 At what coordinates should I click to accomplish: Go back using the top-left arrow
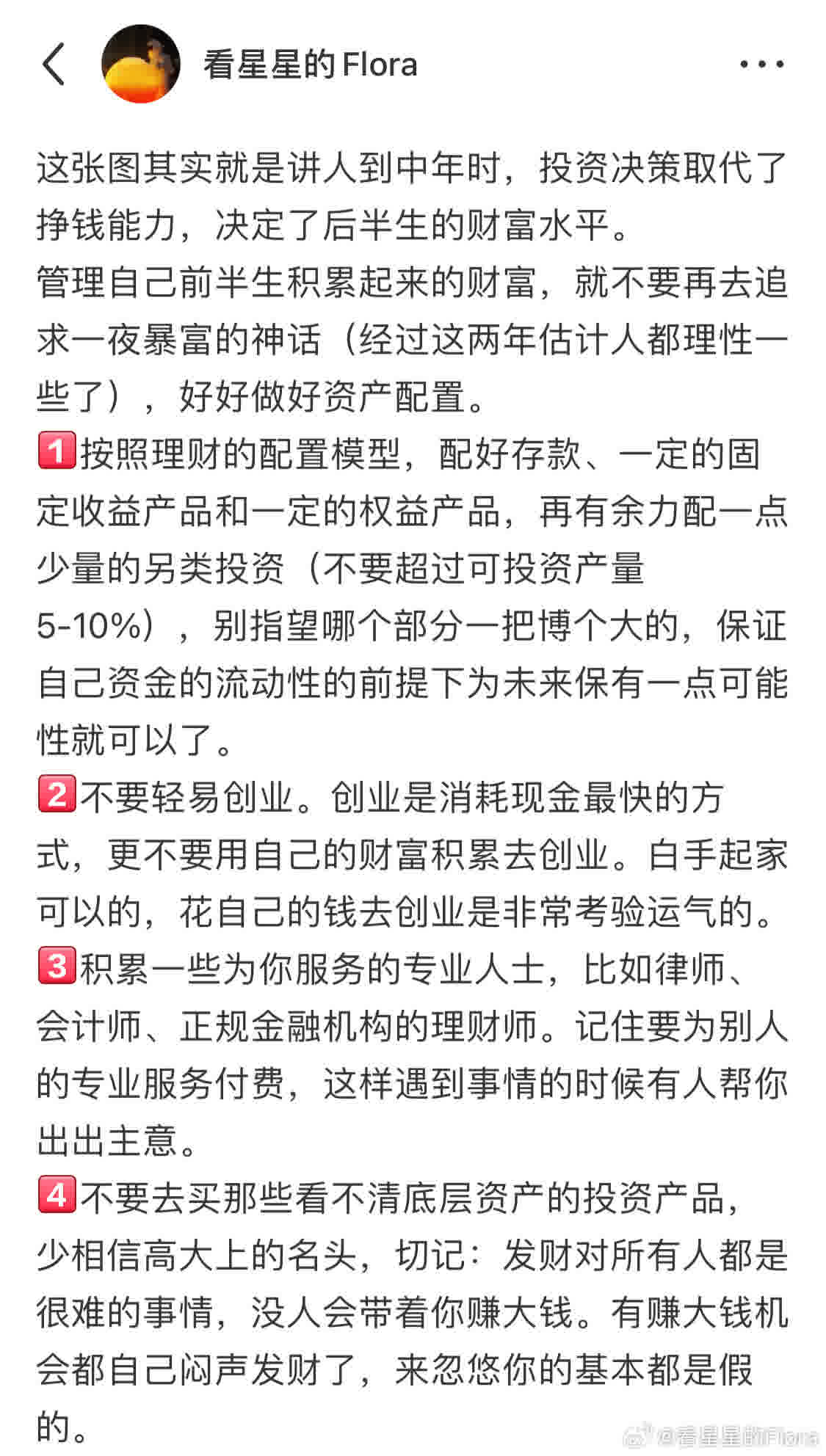point(54,64)
